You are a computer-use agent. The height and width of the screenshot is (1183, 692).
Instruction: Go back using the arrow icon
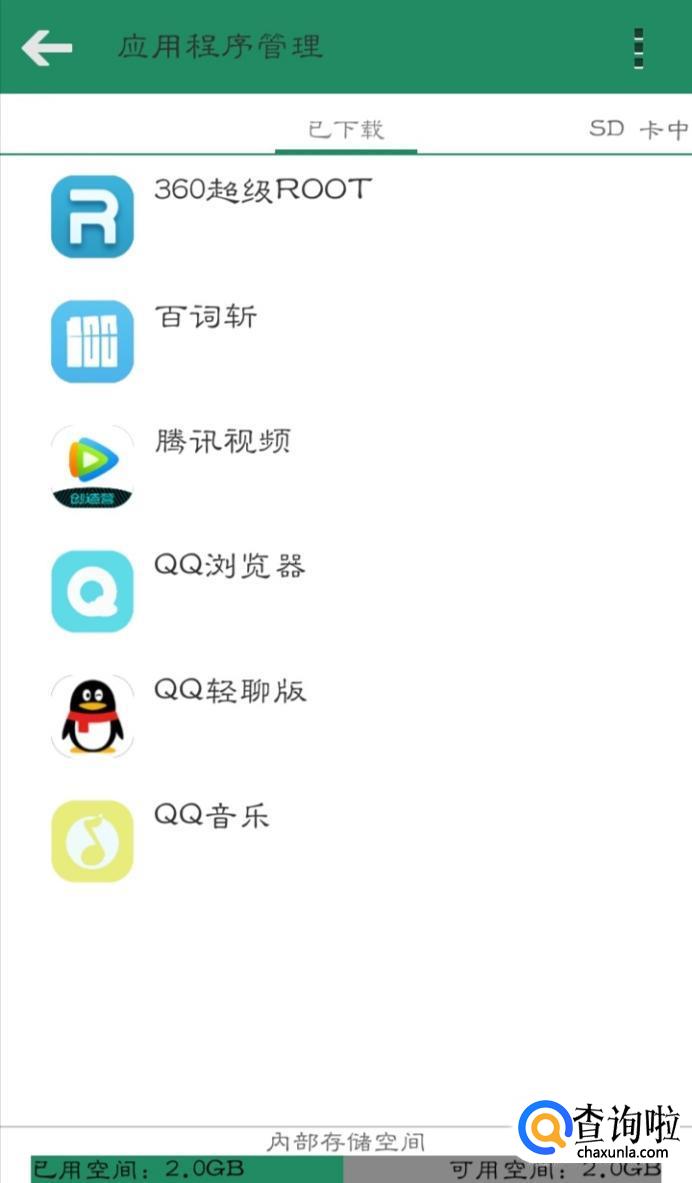tap(47, 47)
